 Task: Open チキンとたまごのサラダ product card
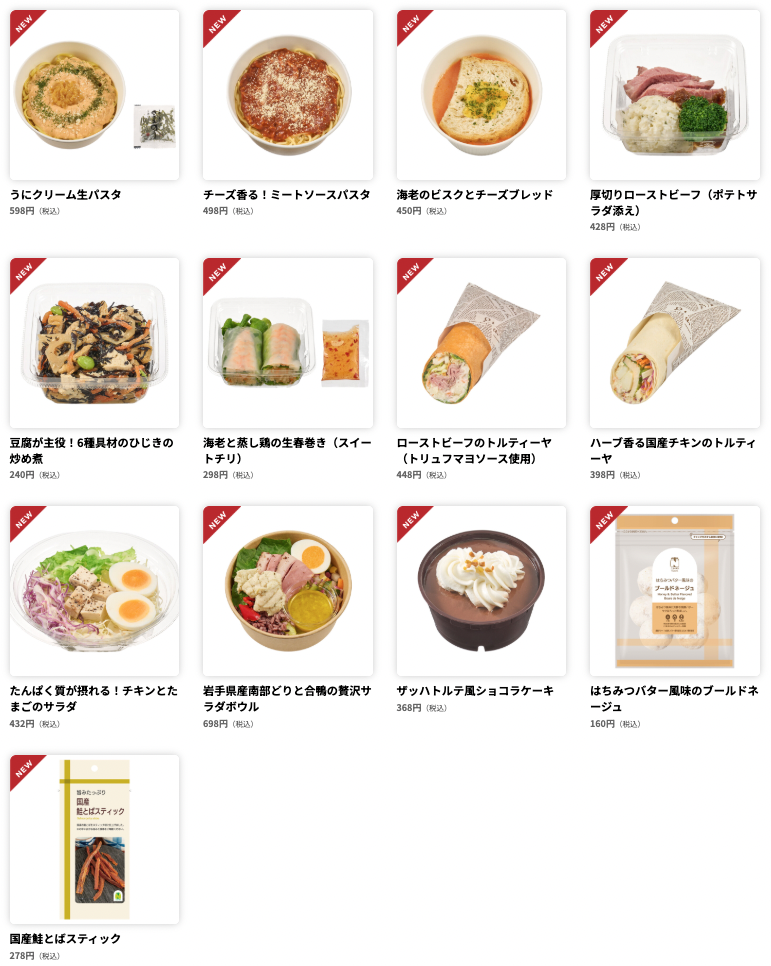tap(94, 591)
